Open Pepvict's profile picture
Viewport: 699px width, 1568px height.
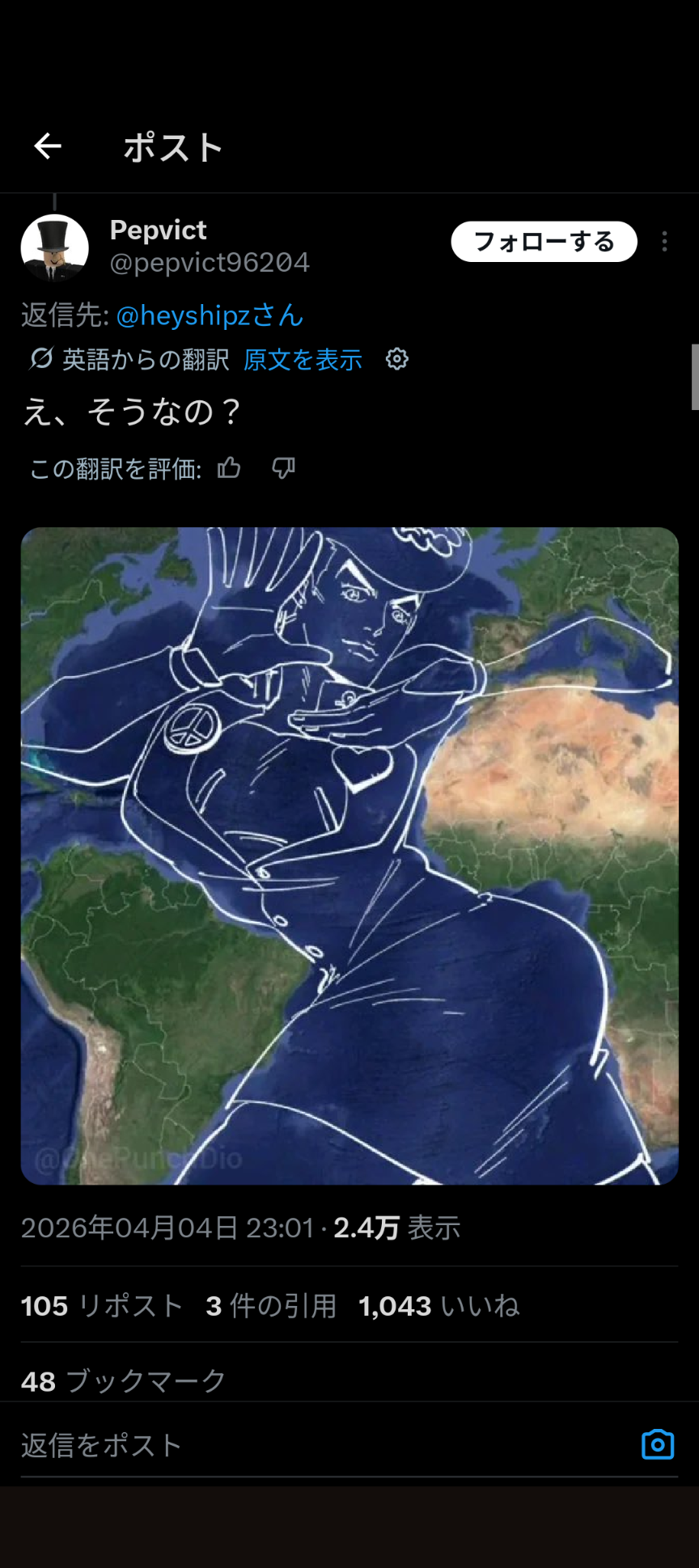pos(54,247)
